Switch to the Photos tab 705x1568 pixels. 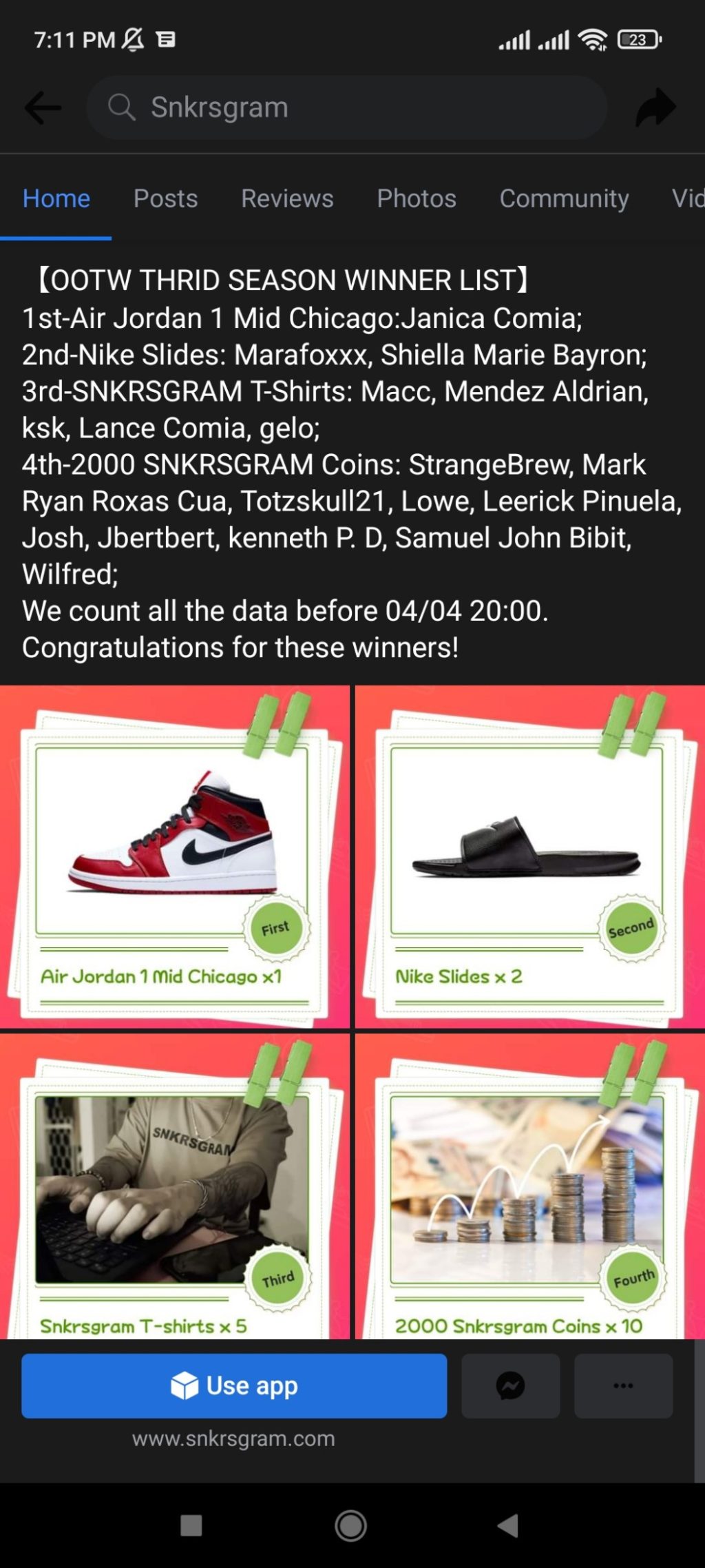point(416,198)
